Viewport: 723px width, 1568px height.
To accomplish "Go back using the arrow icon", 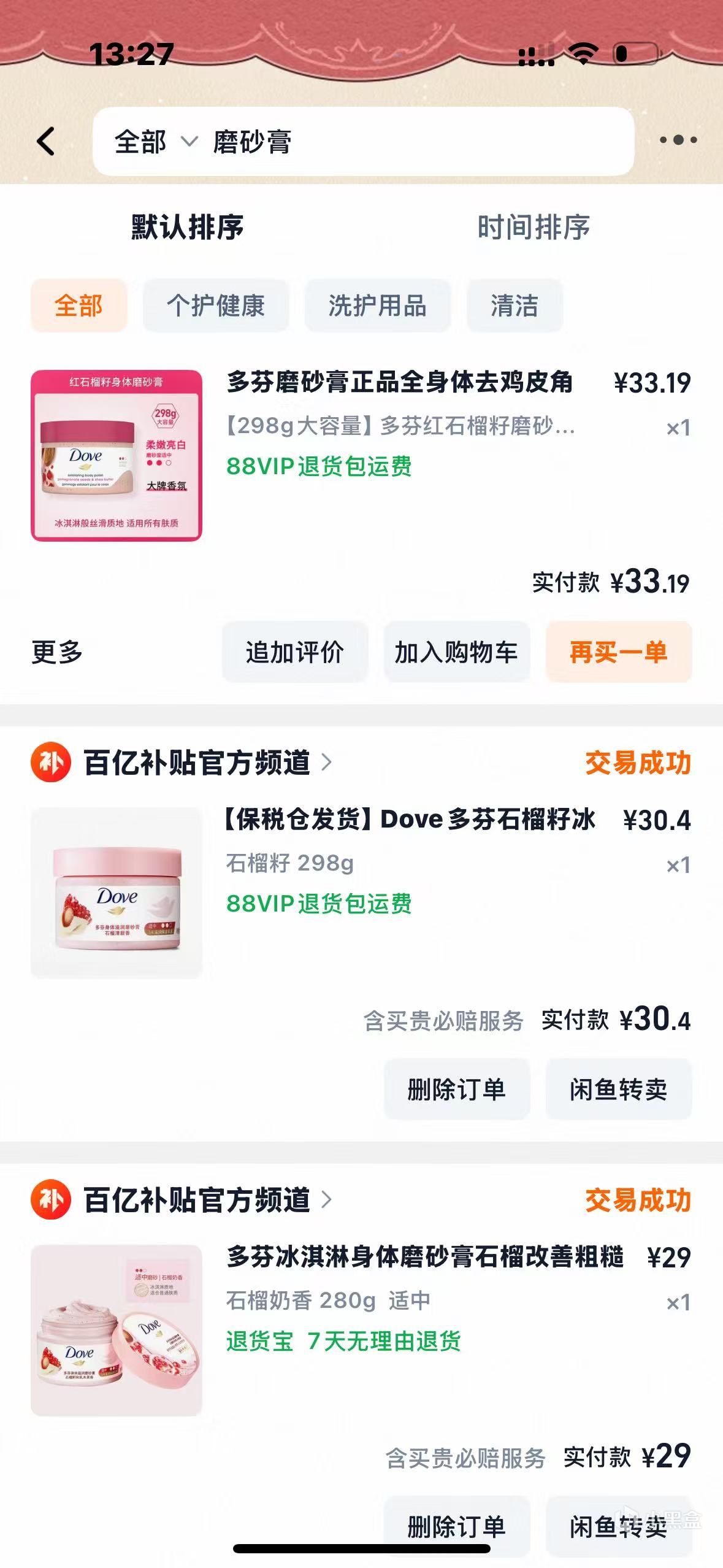I will coord(46,141).
